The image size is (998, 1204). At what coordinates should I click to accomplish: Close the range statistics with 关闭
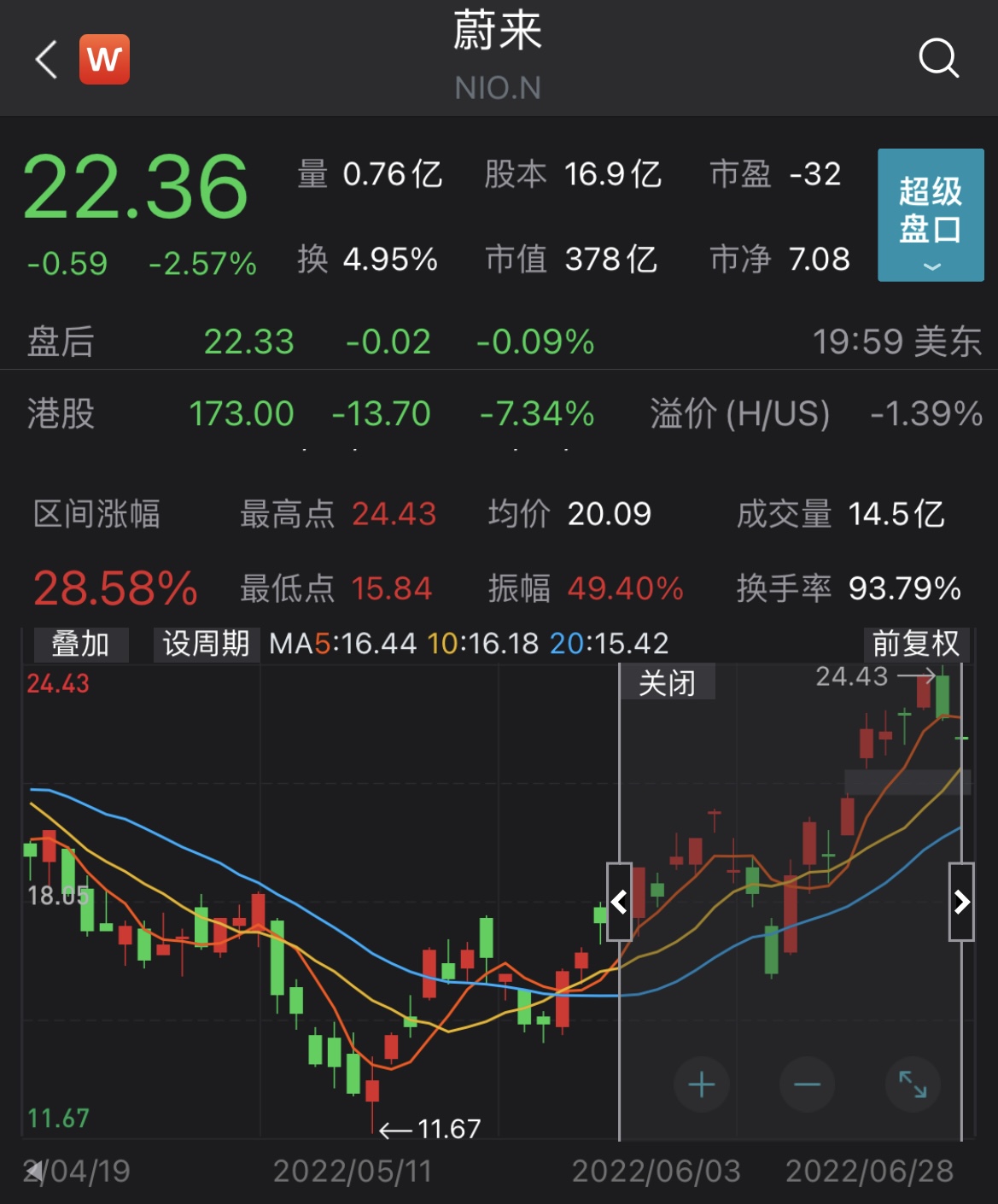667,683
